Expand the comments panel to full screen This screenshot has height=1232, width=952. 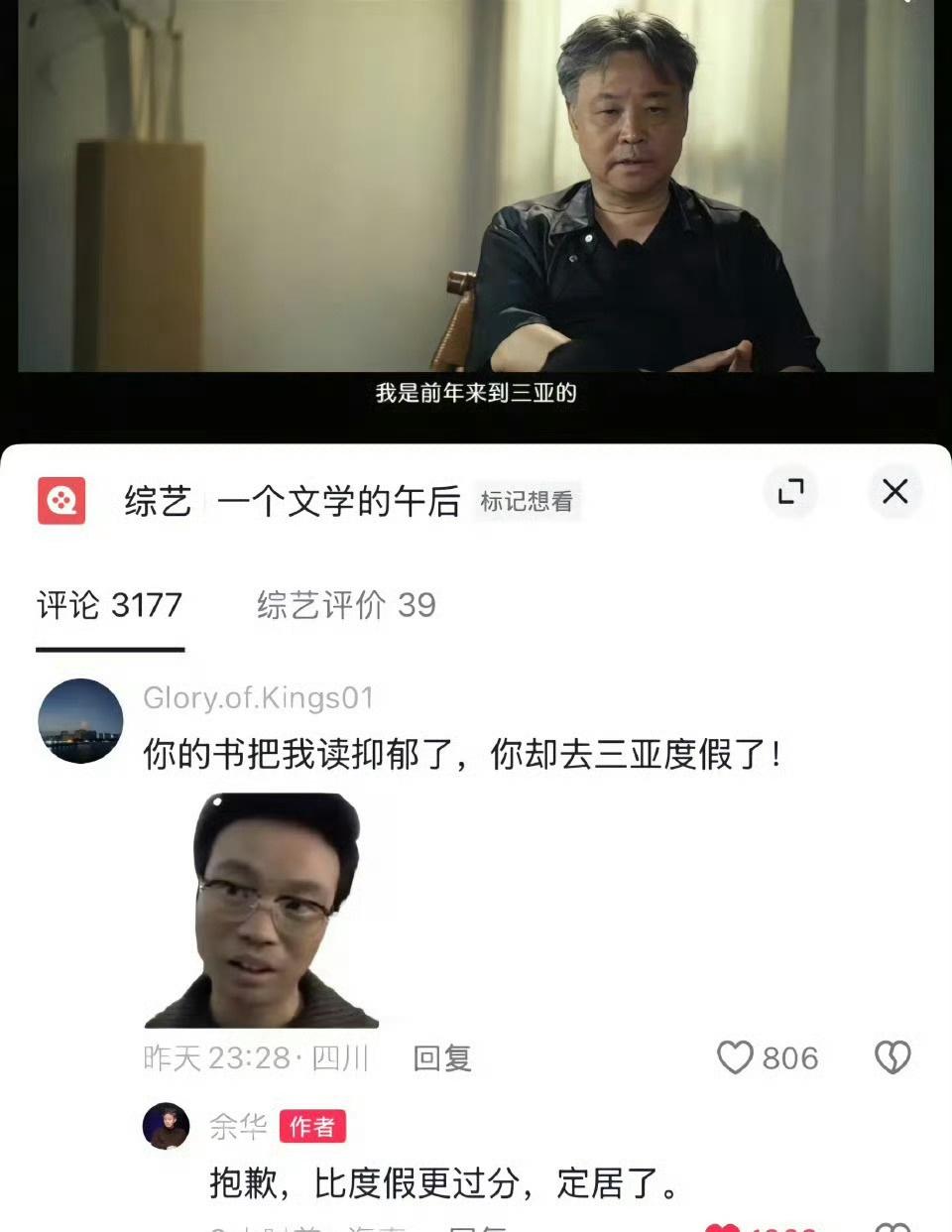click(x=790, y=491)
